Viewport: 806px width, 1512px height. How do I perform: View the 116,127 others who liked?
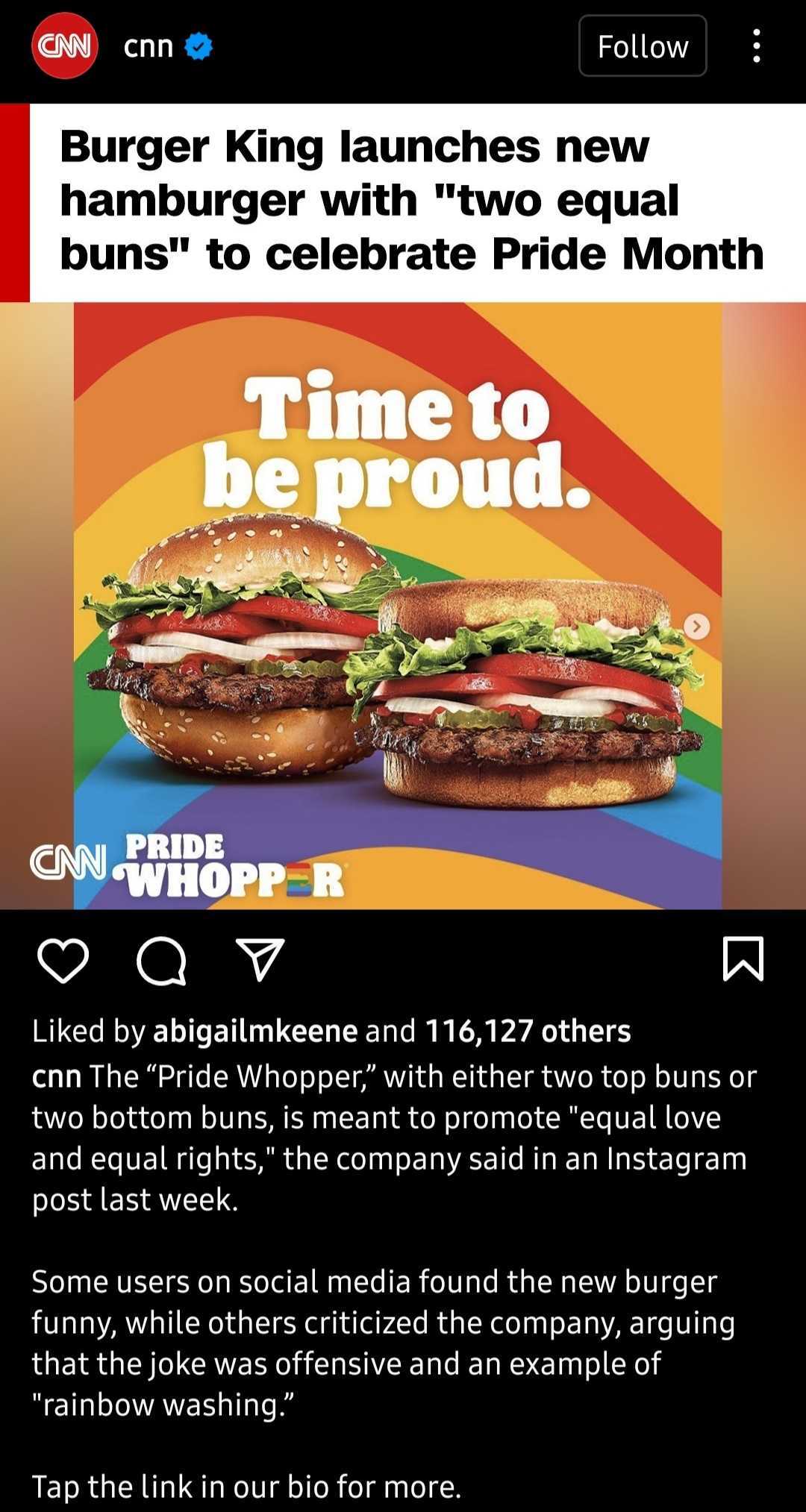coord(525,1032)
